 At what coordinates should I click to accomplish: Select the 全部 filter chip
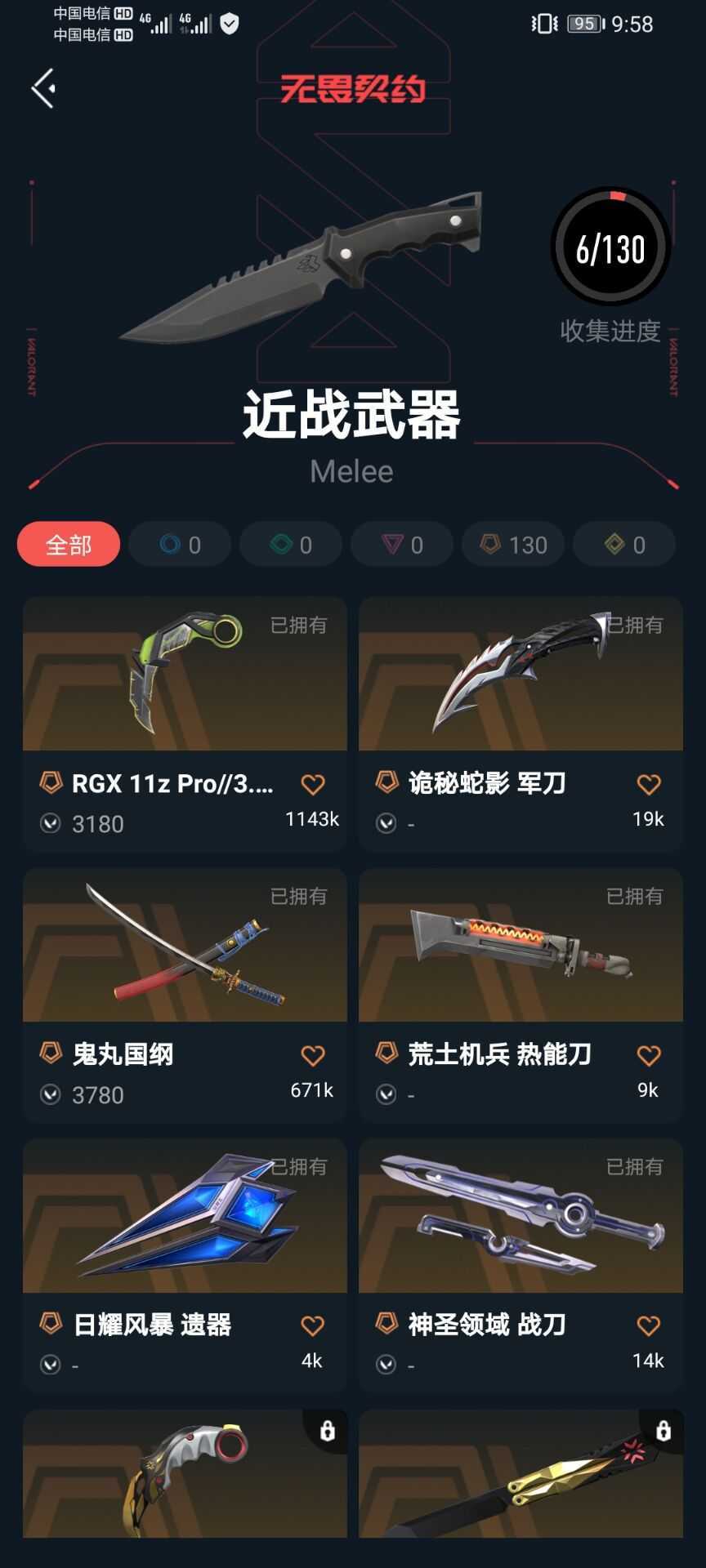[69, 544]
